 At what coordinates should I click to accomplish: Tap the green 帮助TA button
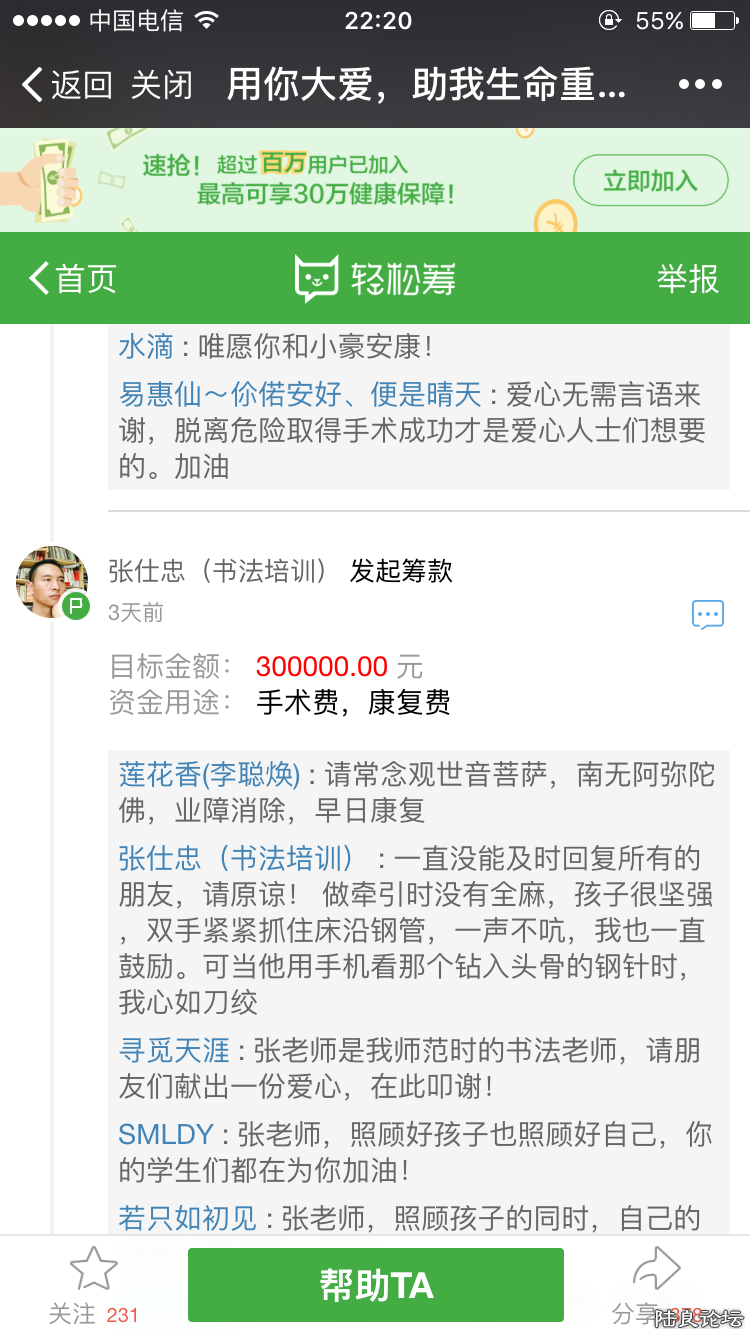click(376, 1285)
